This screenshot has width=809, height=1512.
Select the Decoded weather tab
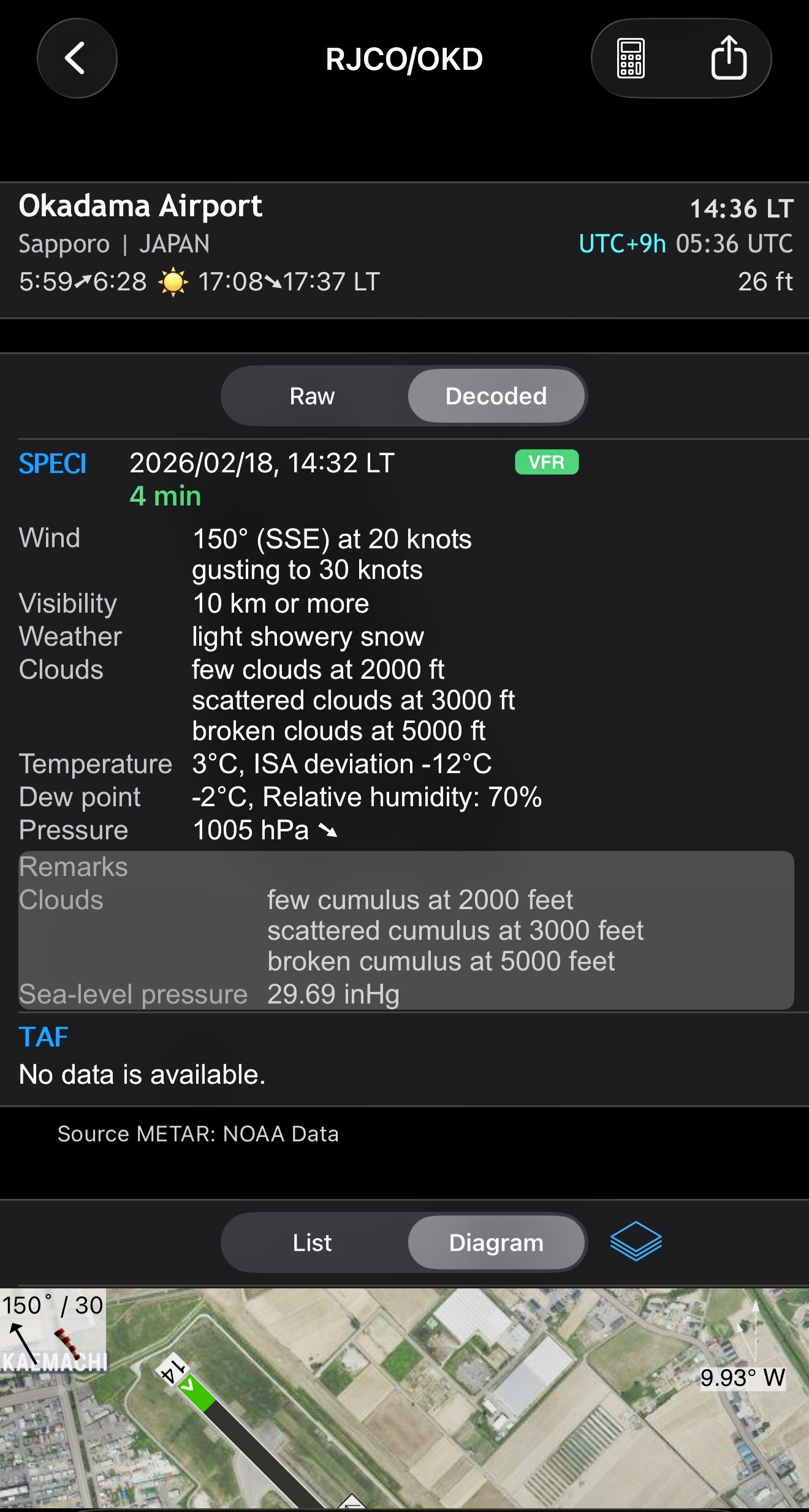coord(496,396)
